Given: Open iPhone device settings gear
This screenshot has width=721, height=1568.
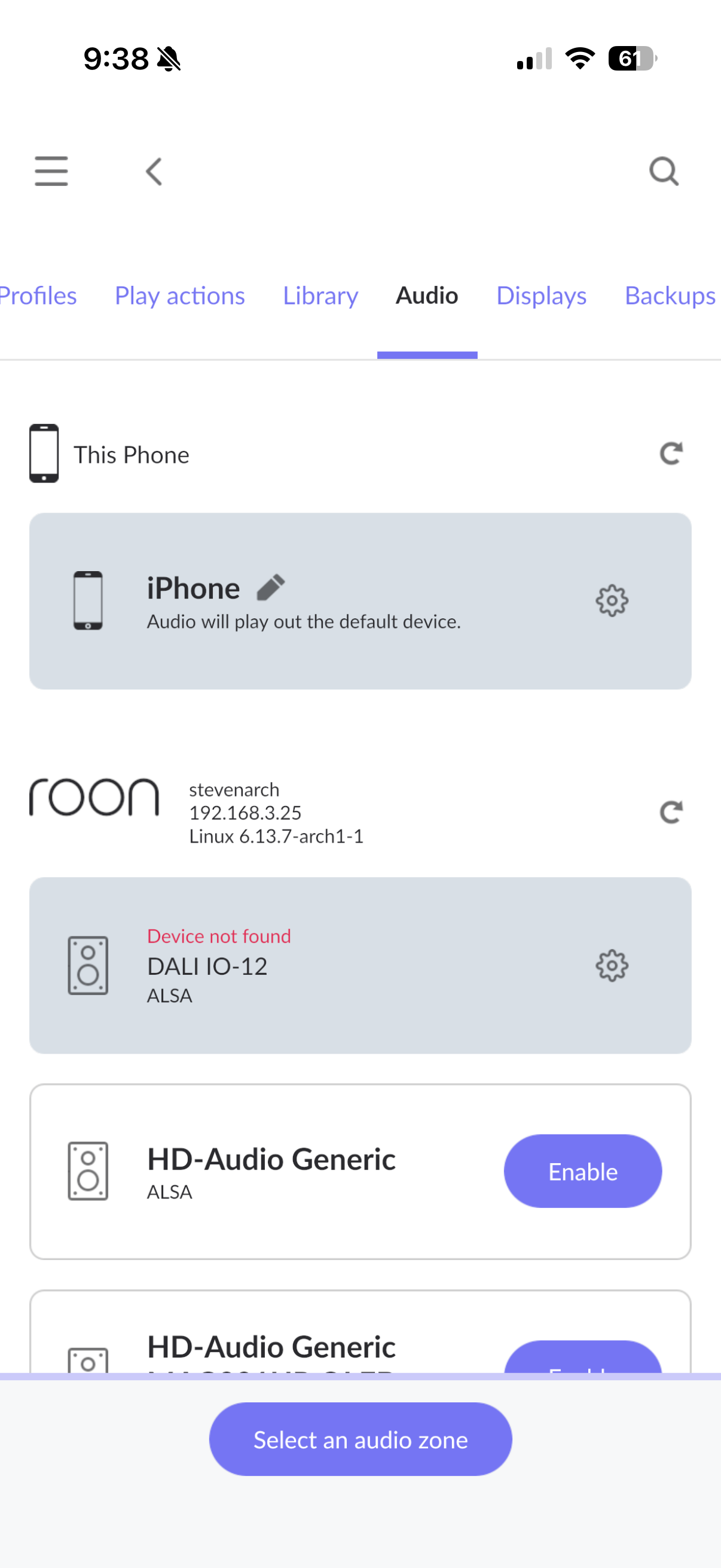Looking at the screenshot, I should (x=612, y=601).
